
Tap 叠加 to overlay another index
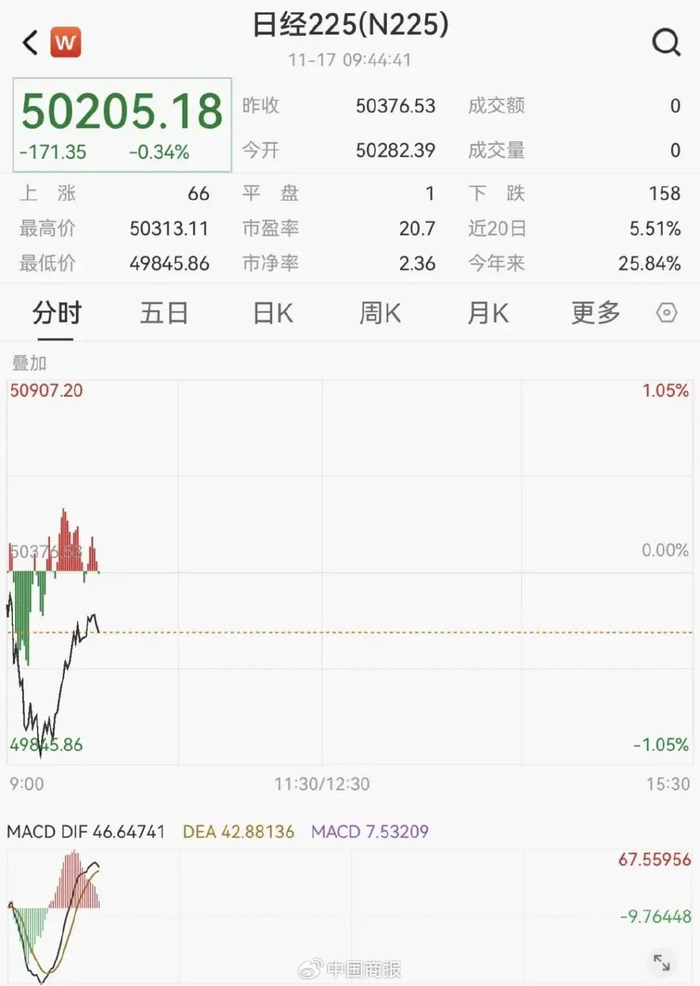(29, 363)
